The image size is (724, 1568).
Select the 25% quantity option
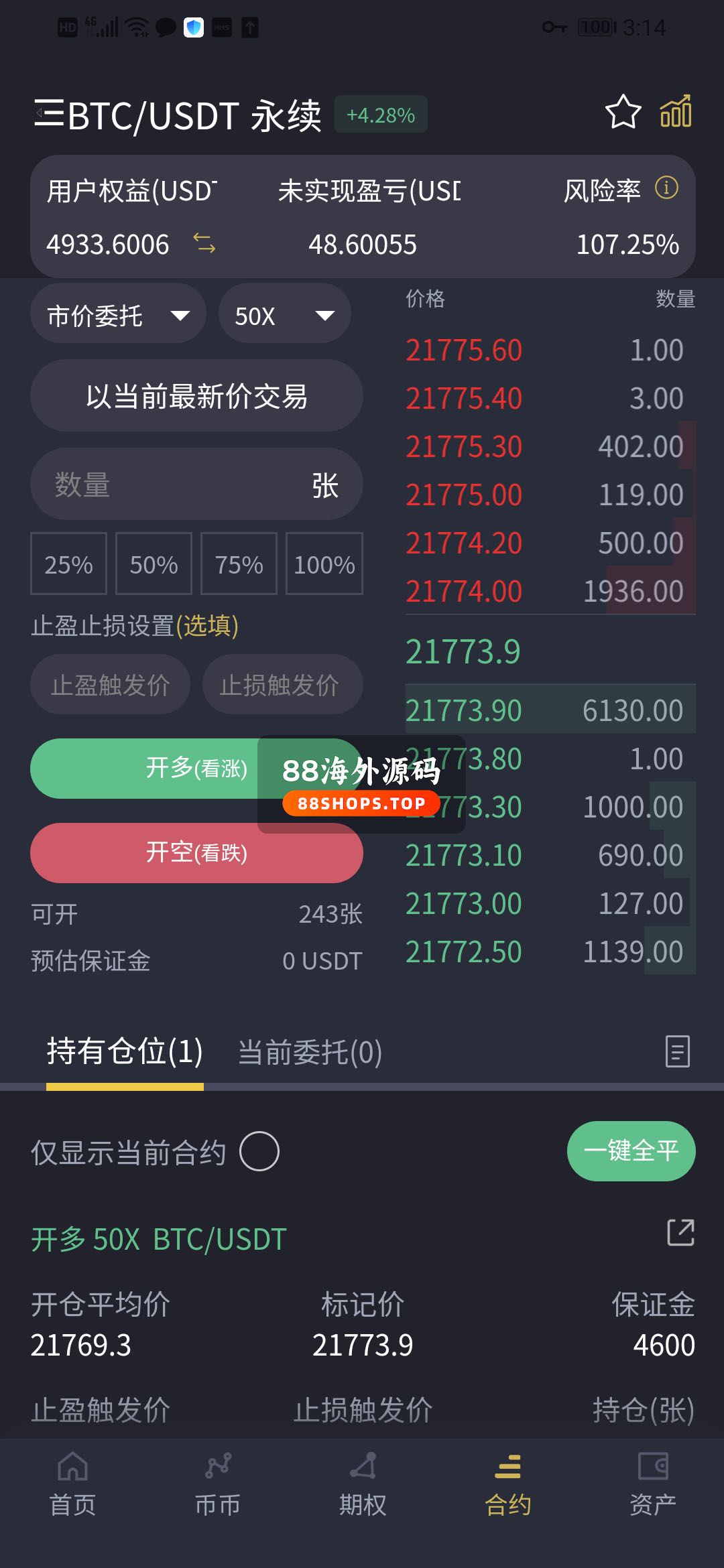[x=68, y=564]
